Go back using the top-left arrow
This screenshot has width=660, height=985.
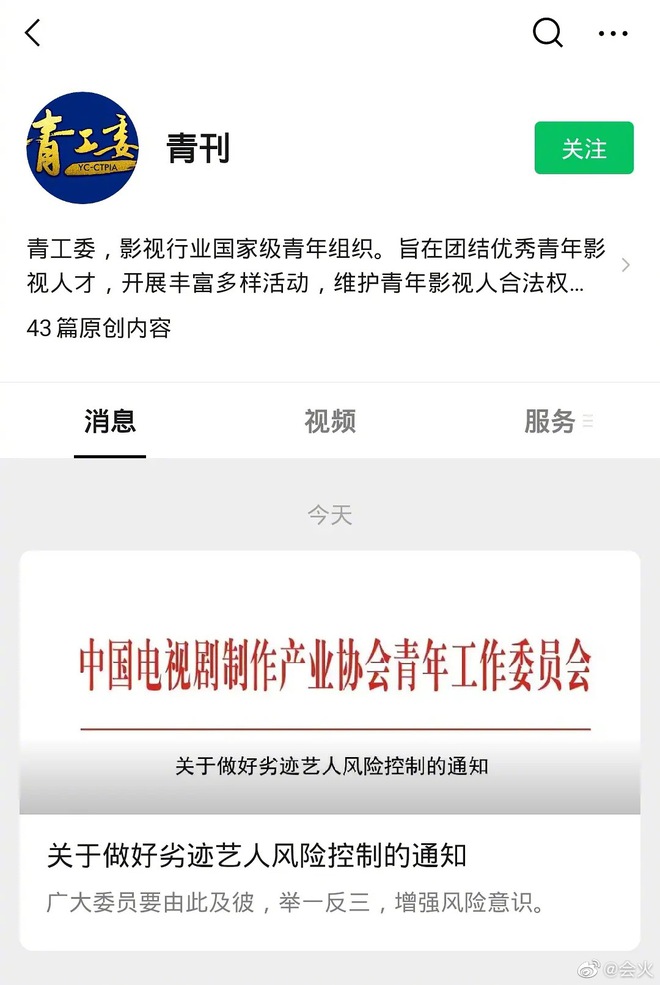pyautogui.click(x=33, y=33)
